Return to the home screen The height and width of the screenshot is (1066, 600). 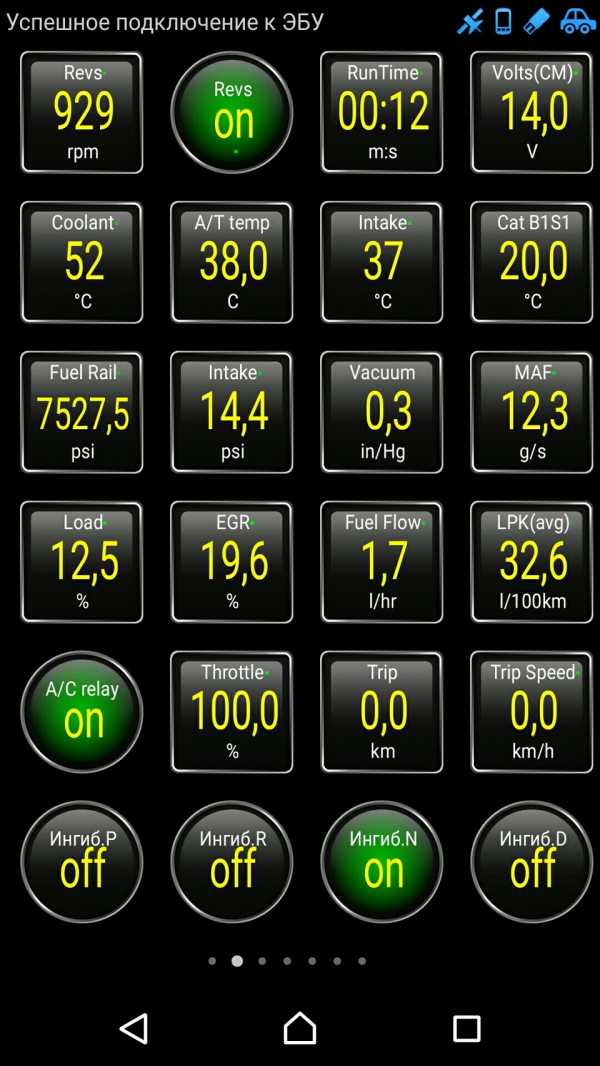tap(300, 1028)
